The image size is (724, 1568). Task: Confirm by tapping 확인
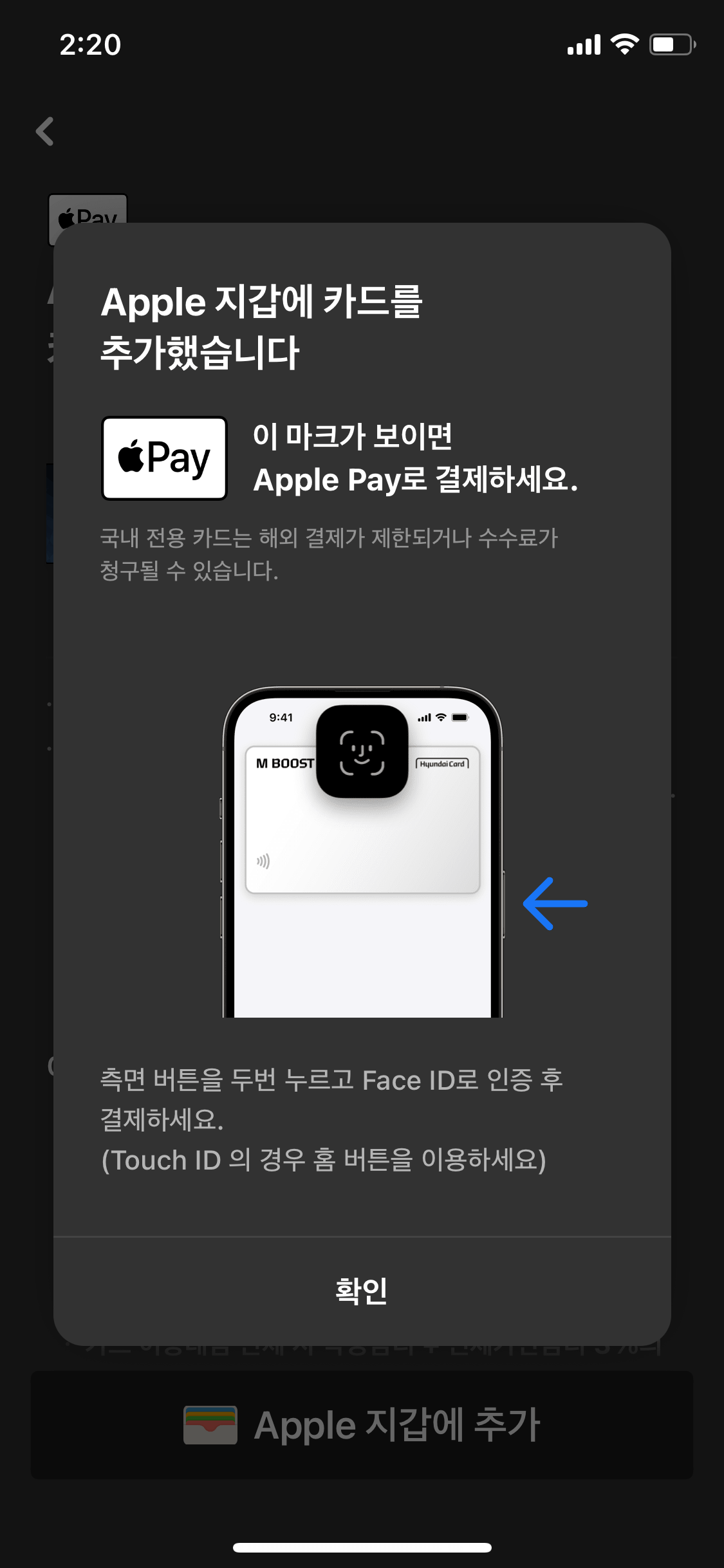[x=362, y=1290]
